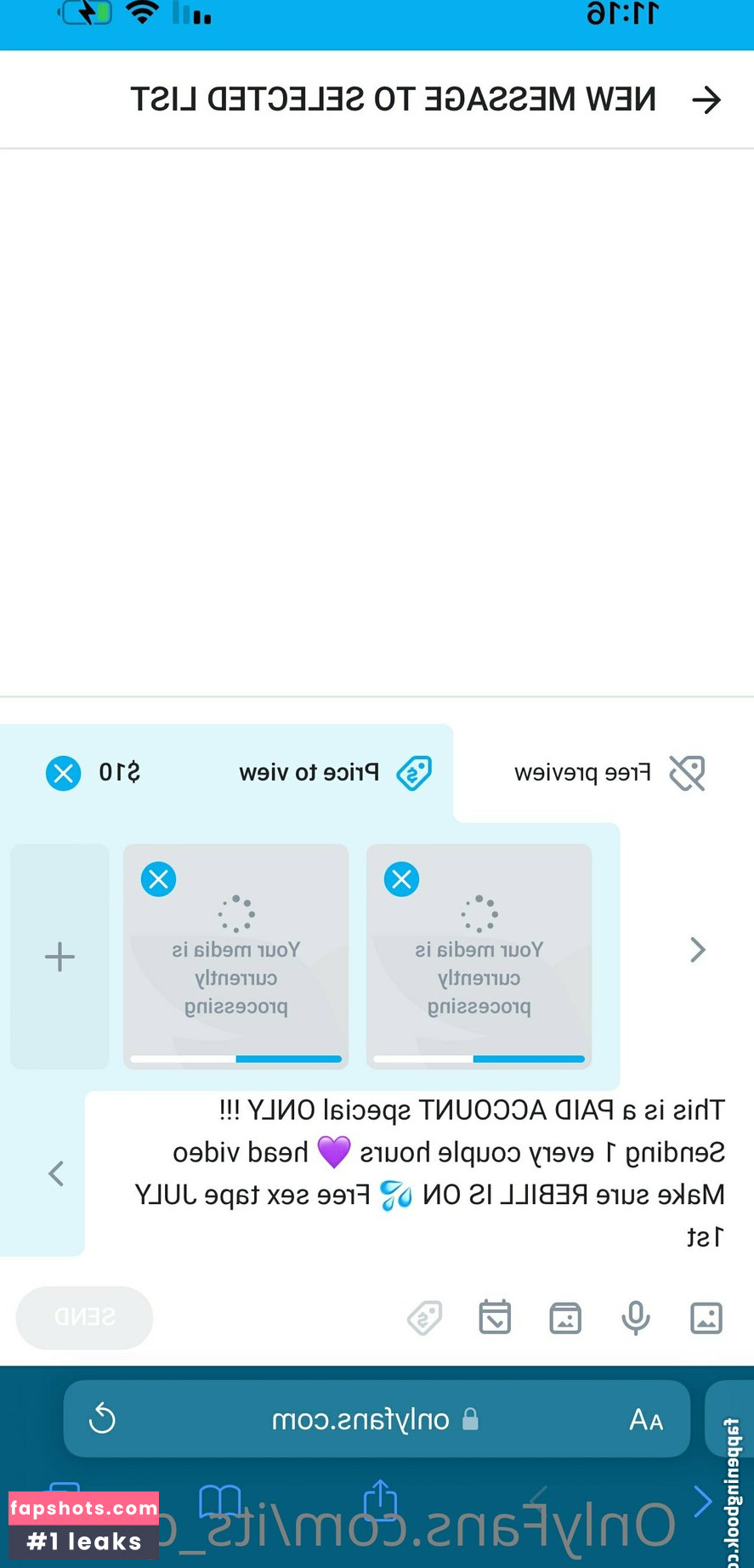This screenshot has width=754, height=1568.
Task: Attach a photo with the image icon
Action: (x=706, y=1318)
